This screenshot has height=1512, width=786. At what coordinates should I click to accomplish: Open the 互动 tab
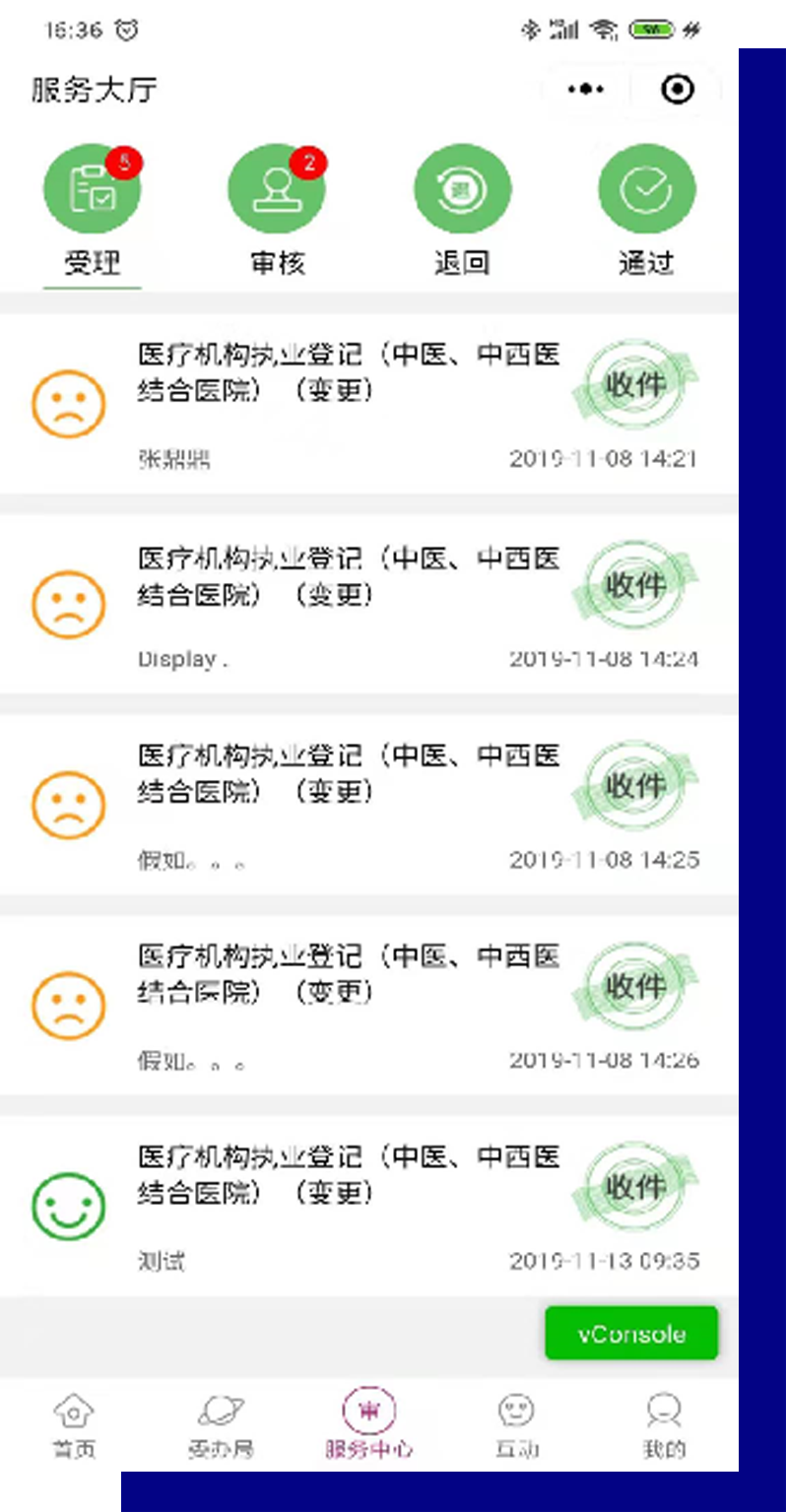[516, 1425]
